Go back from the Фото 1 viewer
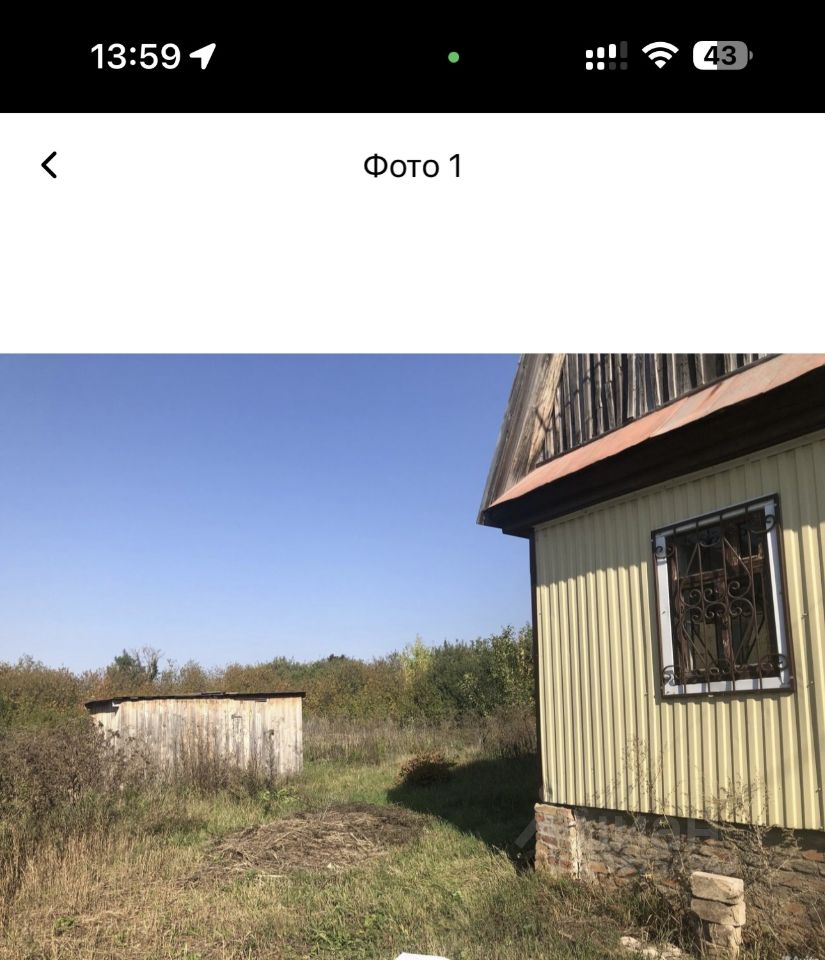This screenshot has height=960, width=825. click(49, 165)
